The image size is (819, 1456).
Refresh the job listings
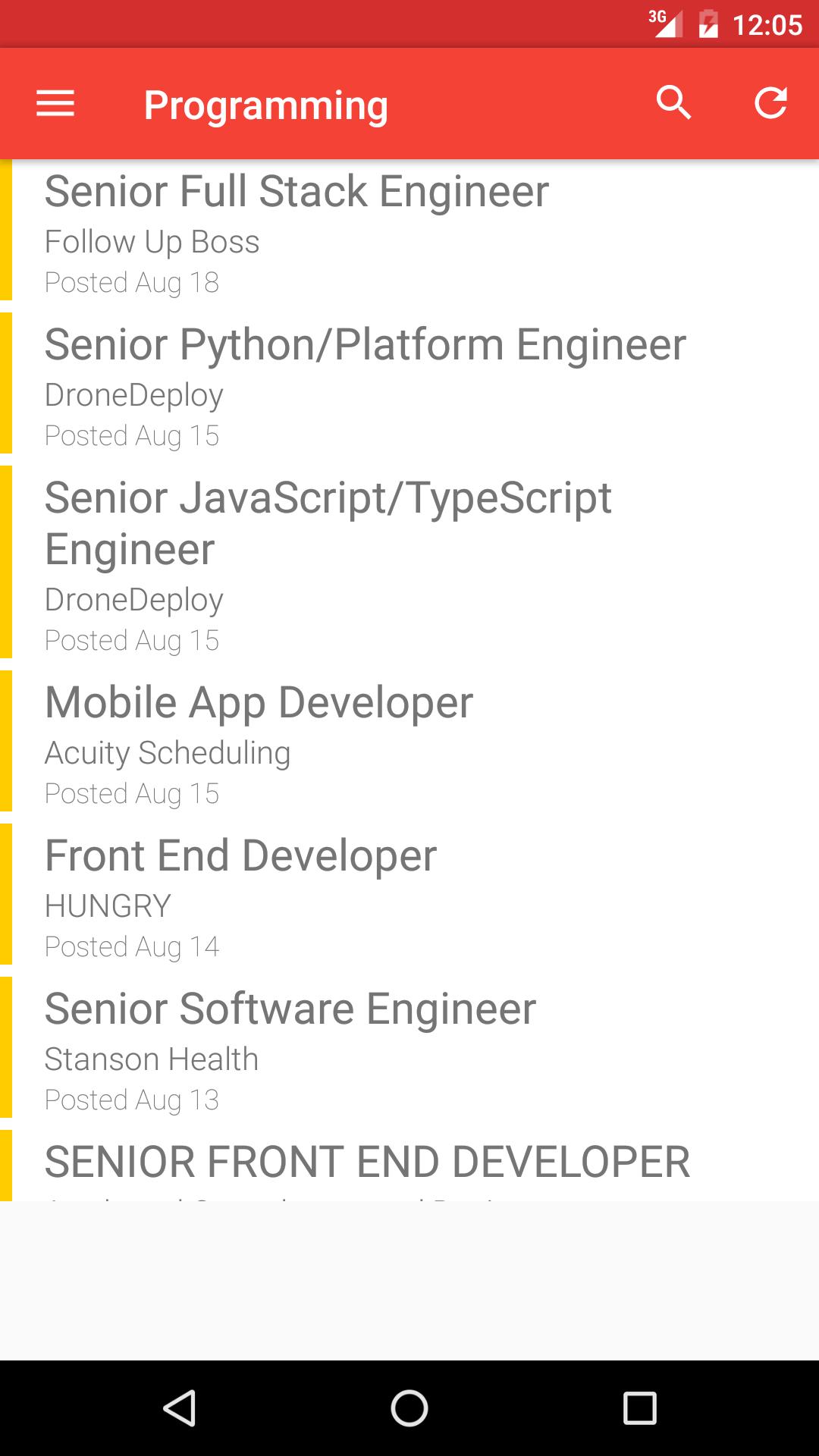pos(770,103)
